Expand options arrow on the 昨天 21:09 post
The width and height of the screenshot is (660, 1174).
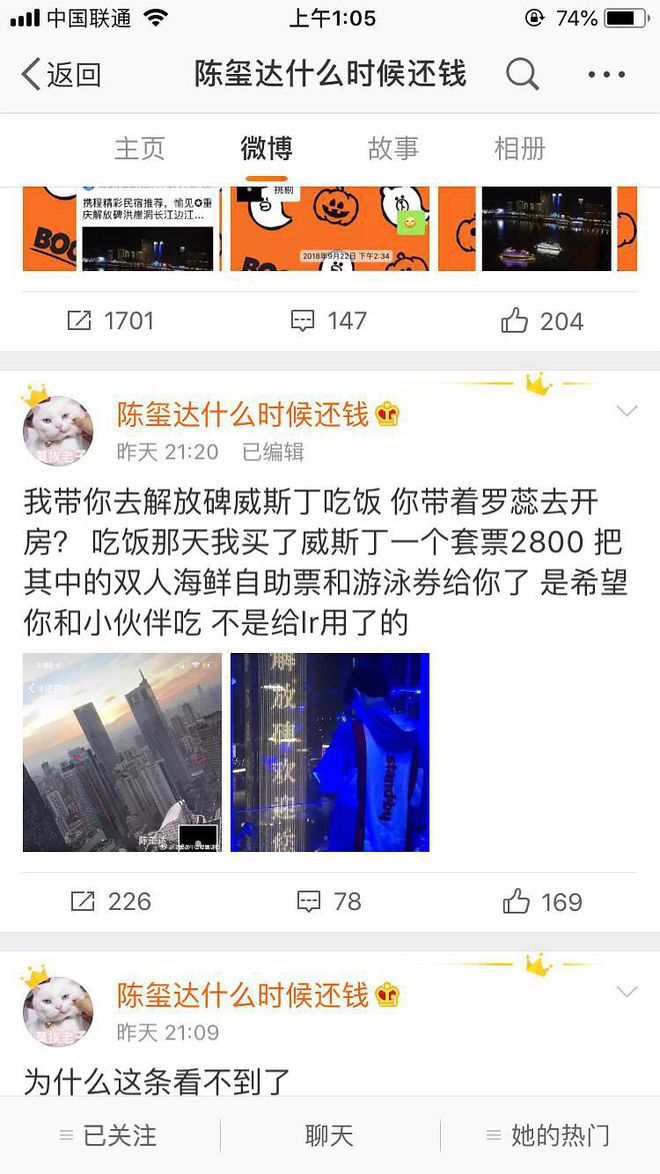point(627,992)
